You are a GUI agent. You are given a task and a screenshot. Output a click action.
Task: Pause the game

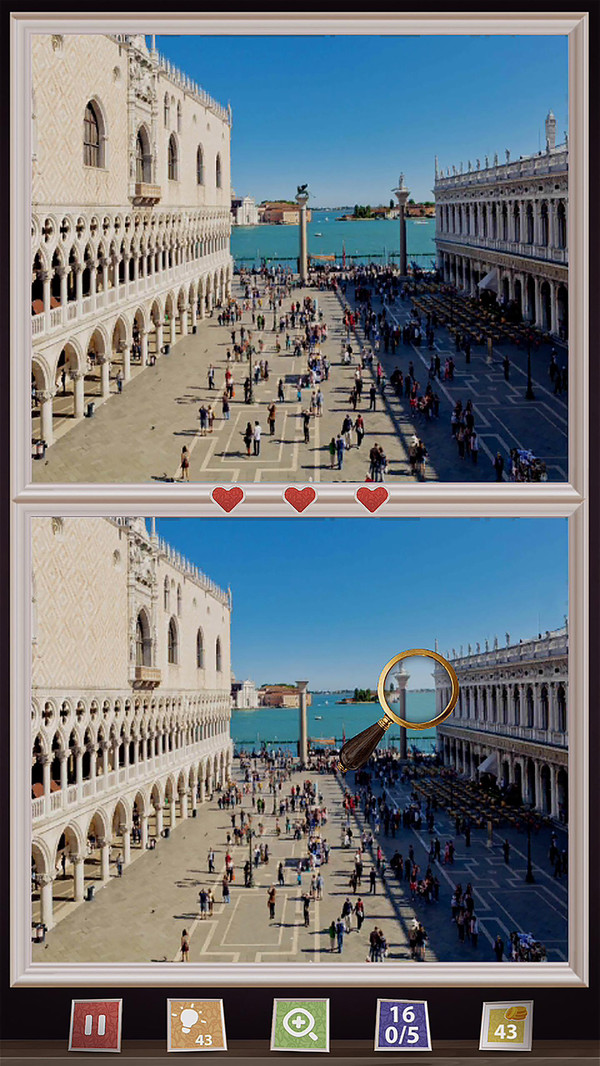click(95, 1025)
